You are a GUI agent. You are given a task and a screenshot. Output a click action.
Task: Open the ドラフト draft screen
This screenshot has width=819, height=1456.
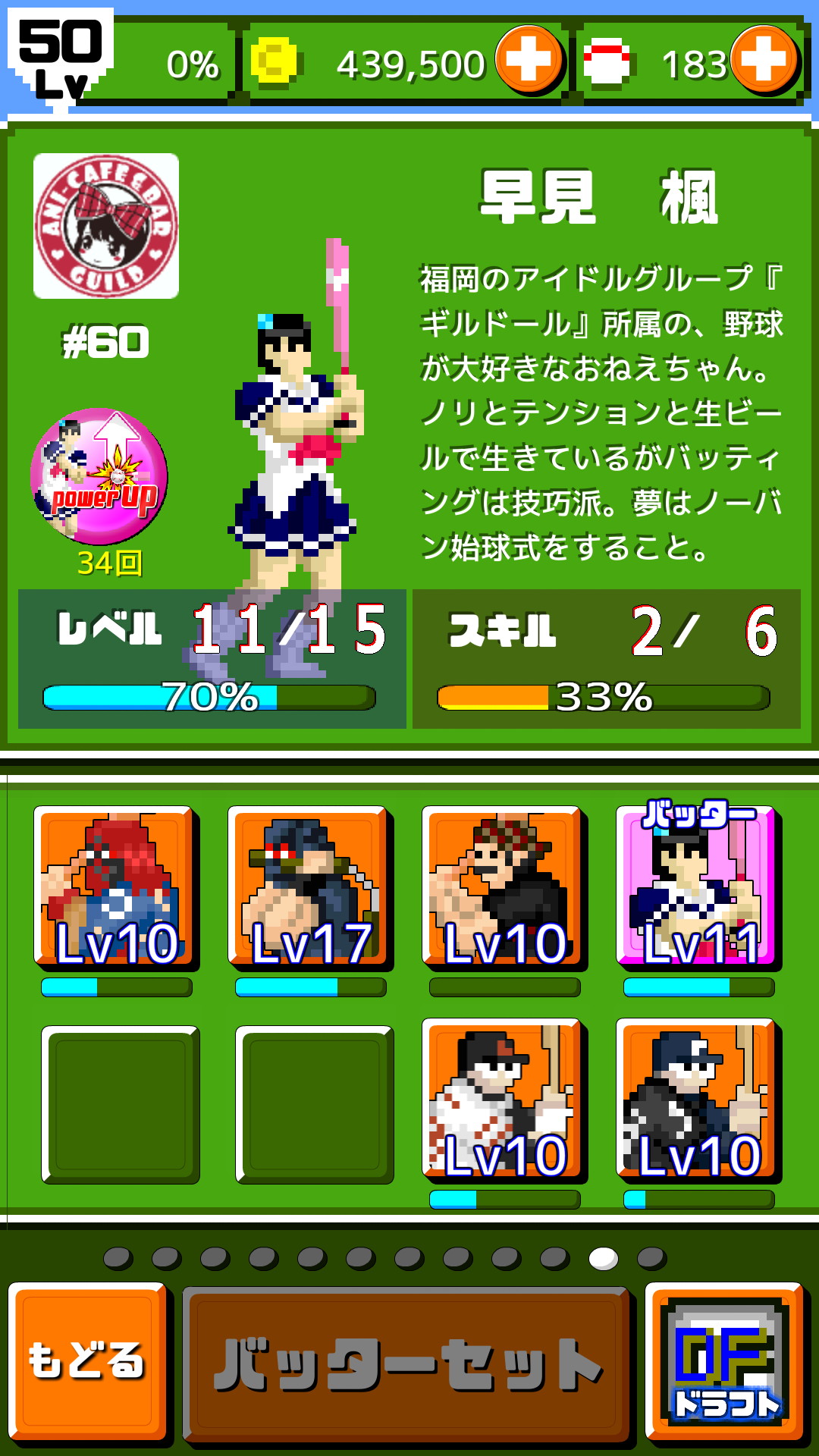pyautogui.click(x=724, y=1361)
